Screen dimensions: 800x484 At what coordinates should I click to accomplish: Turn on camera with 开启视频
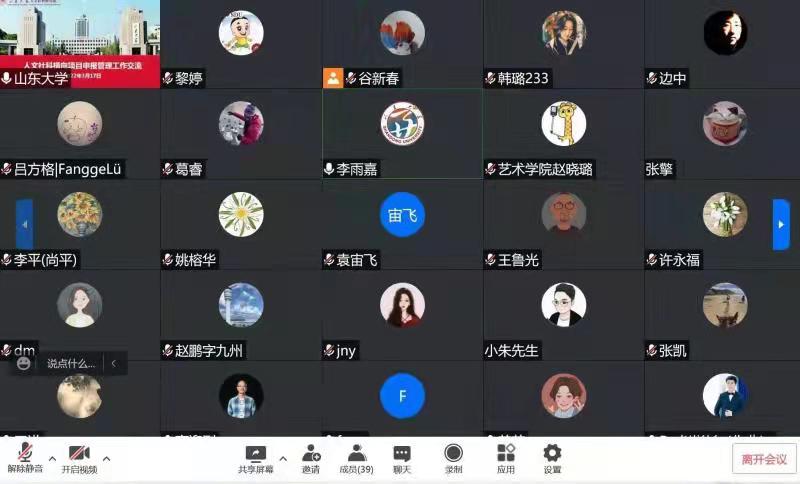click(x=79, y=458)
